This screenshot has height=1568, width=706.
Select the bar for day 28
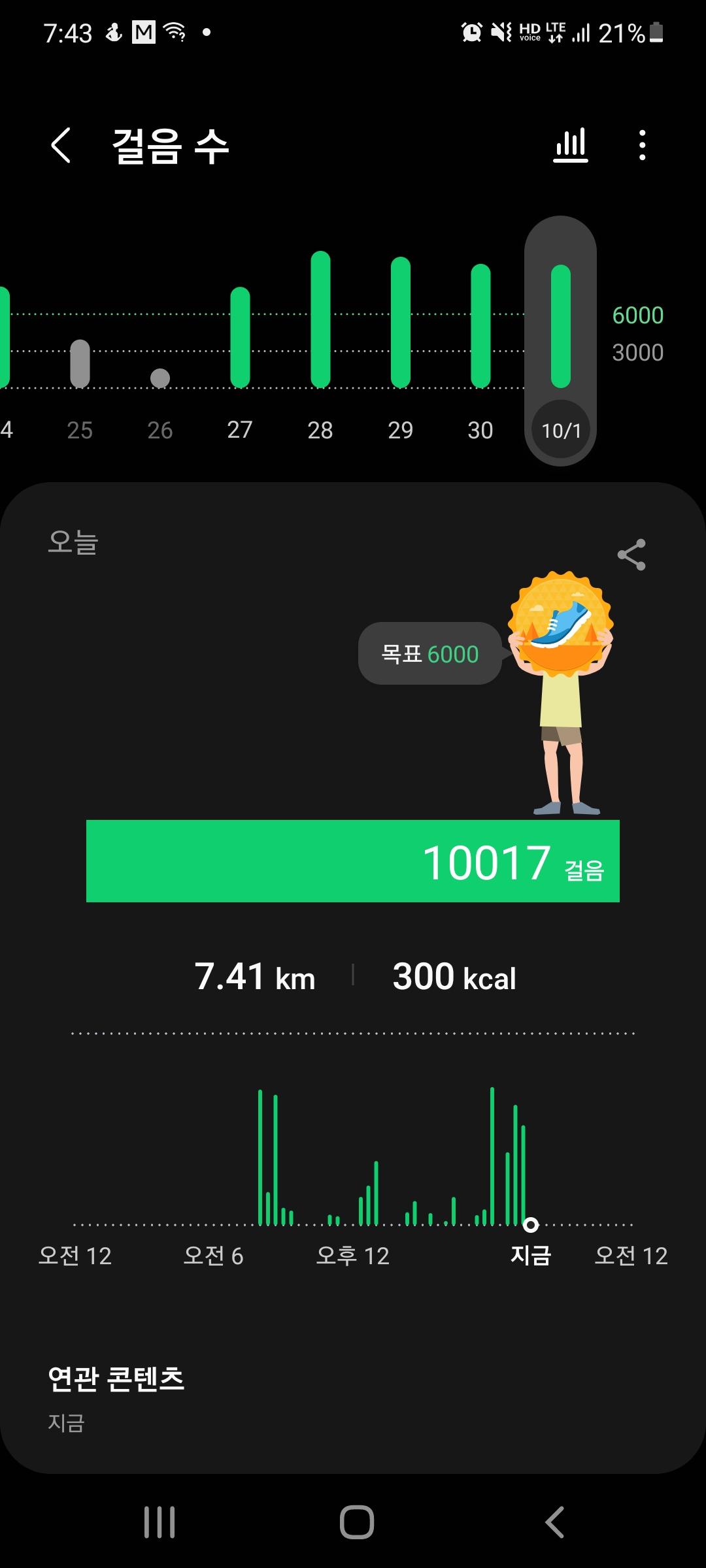coord(320,319)
